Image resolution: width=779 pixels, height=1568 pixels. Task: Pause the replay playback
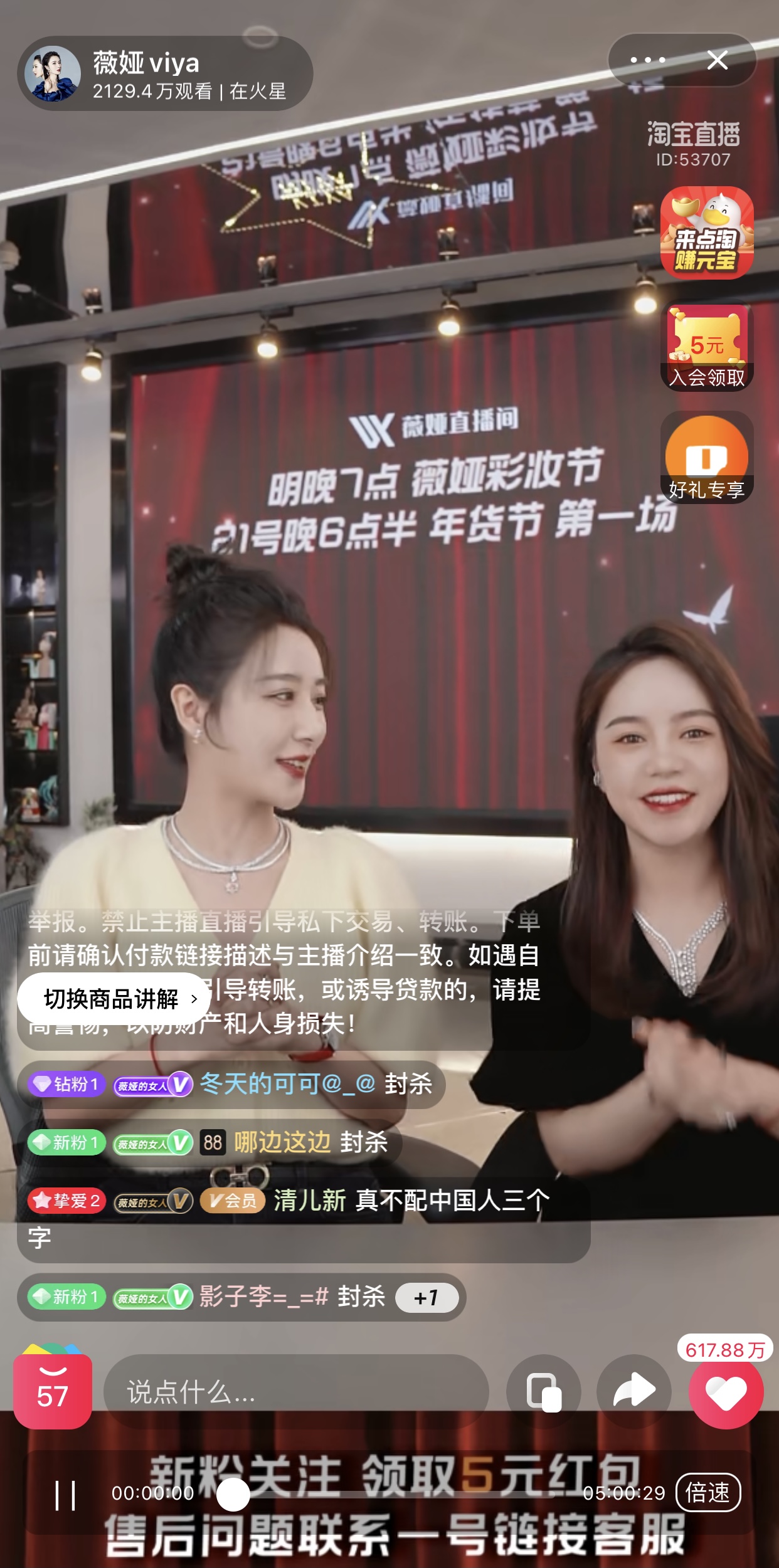(x=65, y=1495)
